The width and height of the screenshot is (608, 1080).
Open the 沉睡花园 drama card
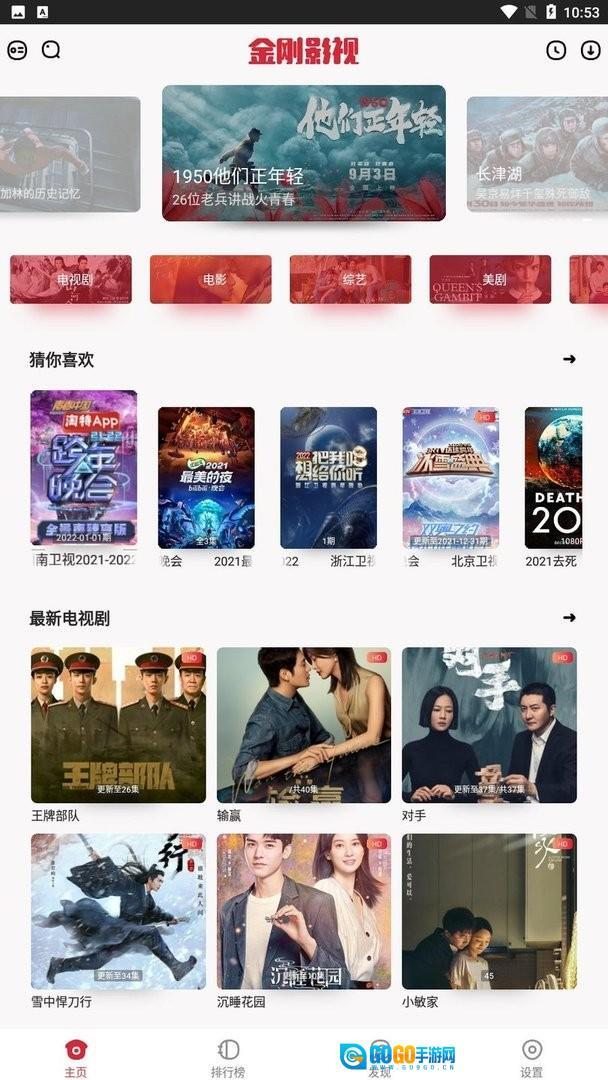click(304, 911)
